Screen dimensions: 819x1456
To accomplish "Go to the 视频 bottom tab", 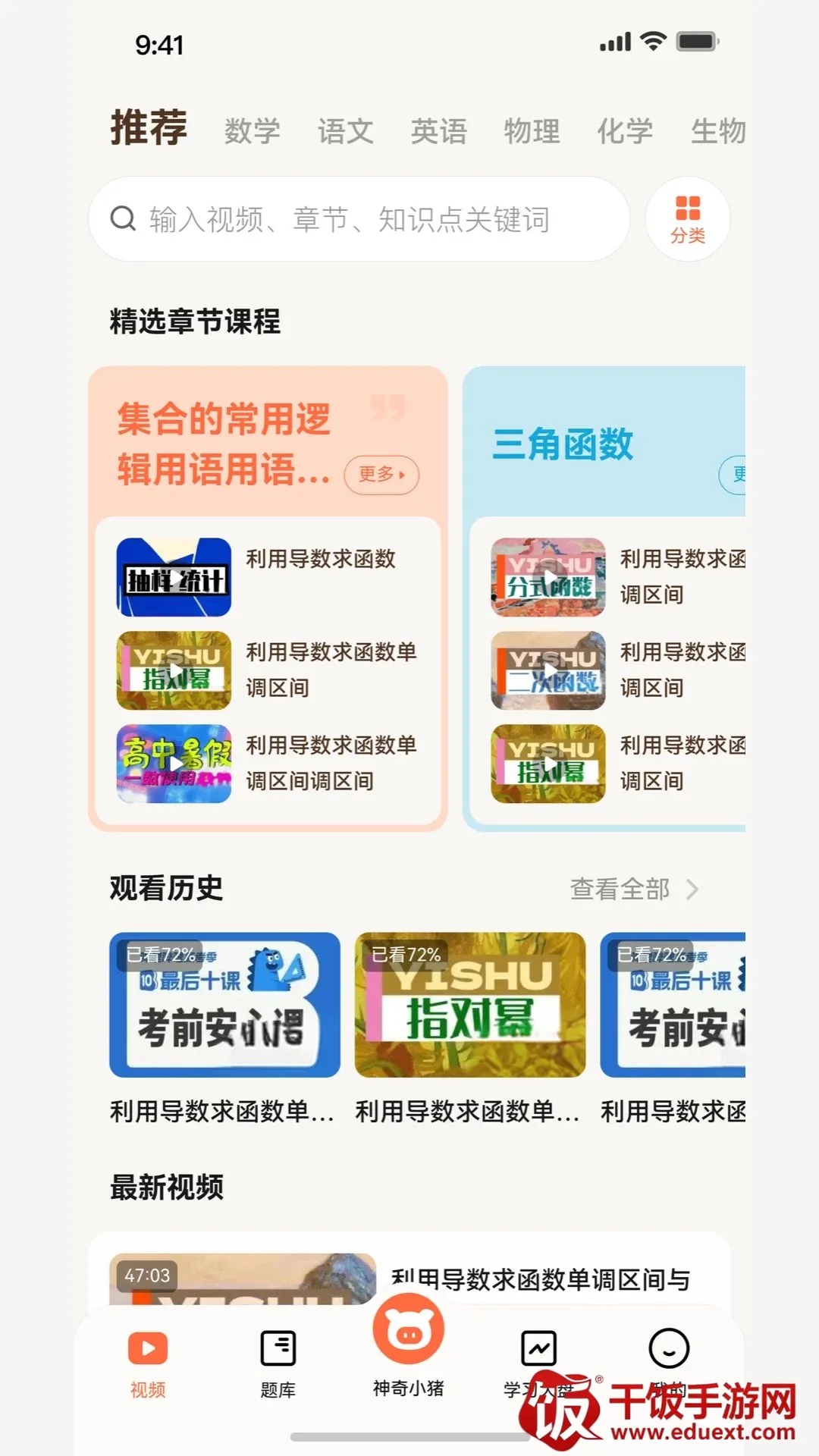I will 148,1363.
